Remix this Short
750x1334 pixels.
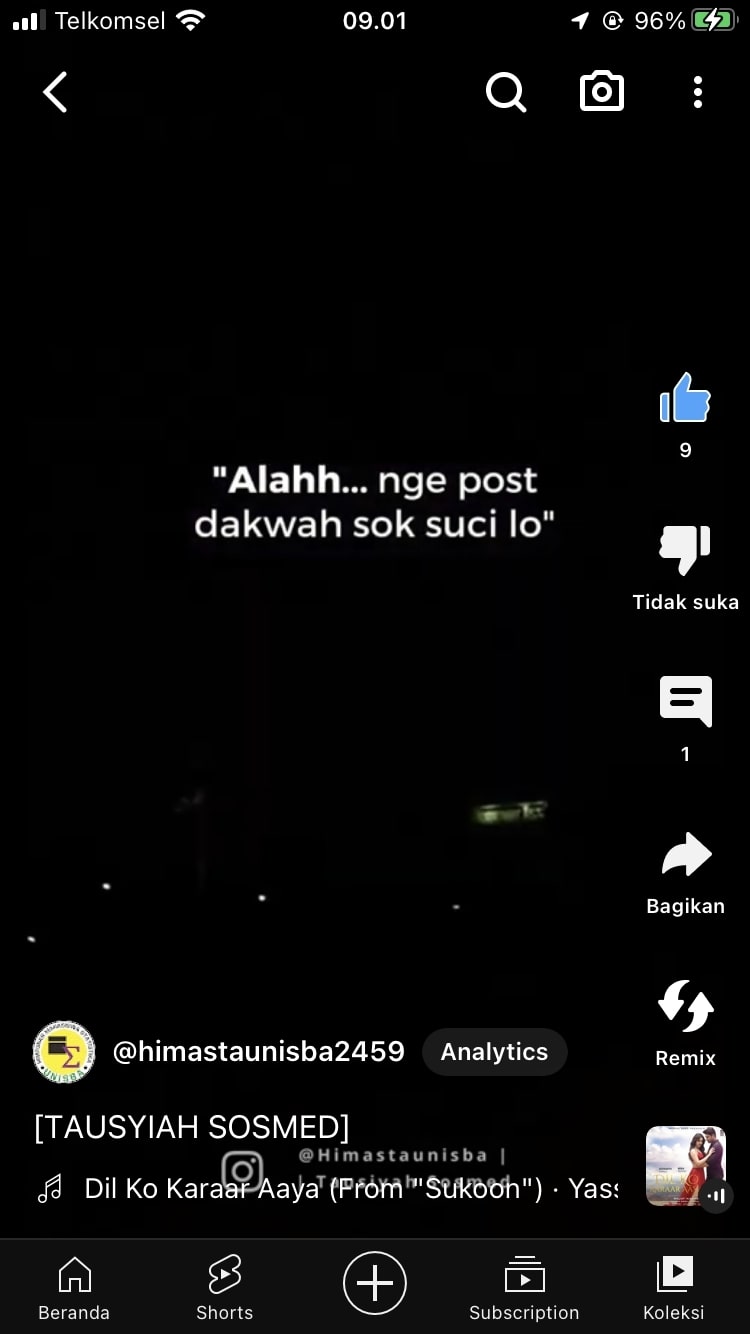[685, 1008]
